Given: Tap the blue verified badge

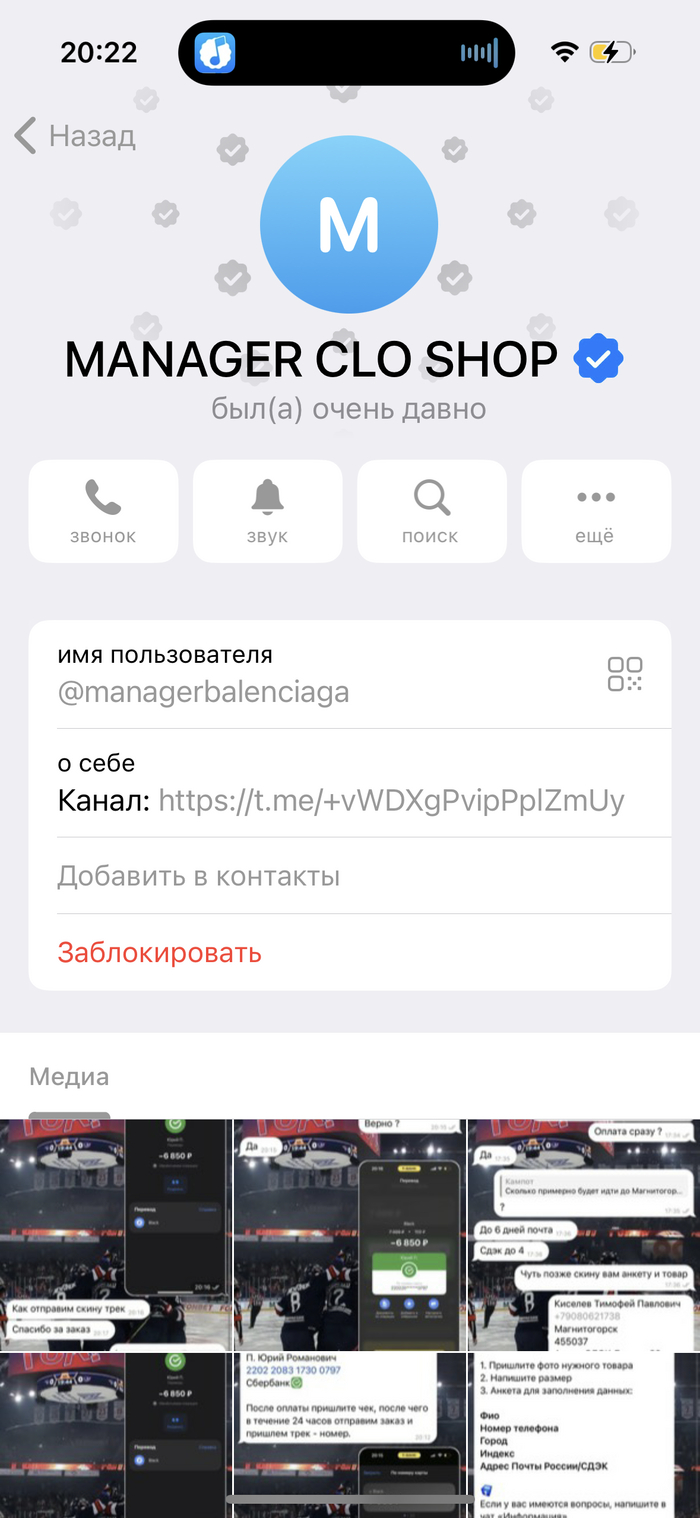Looking at the screenshot, I should click(x=598, y=360).
